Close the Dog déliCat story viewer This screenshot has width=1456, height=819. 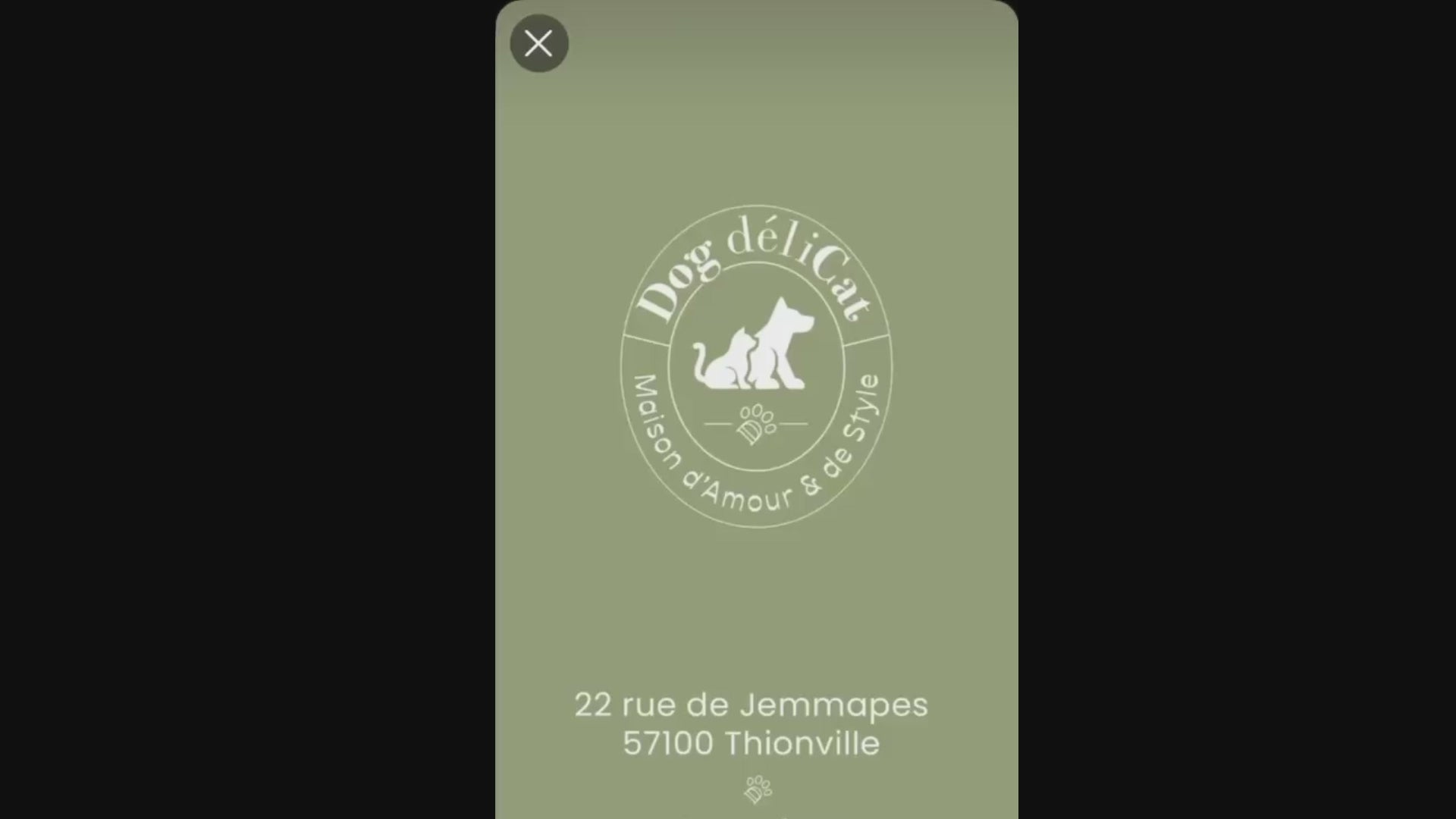(538, 43)
